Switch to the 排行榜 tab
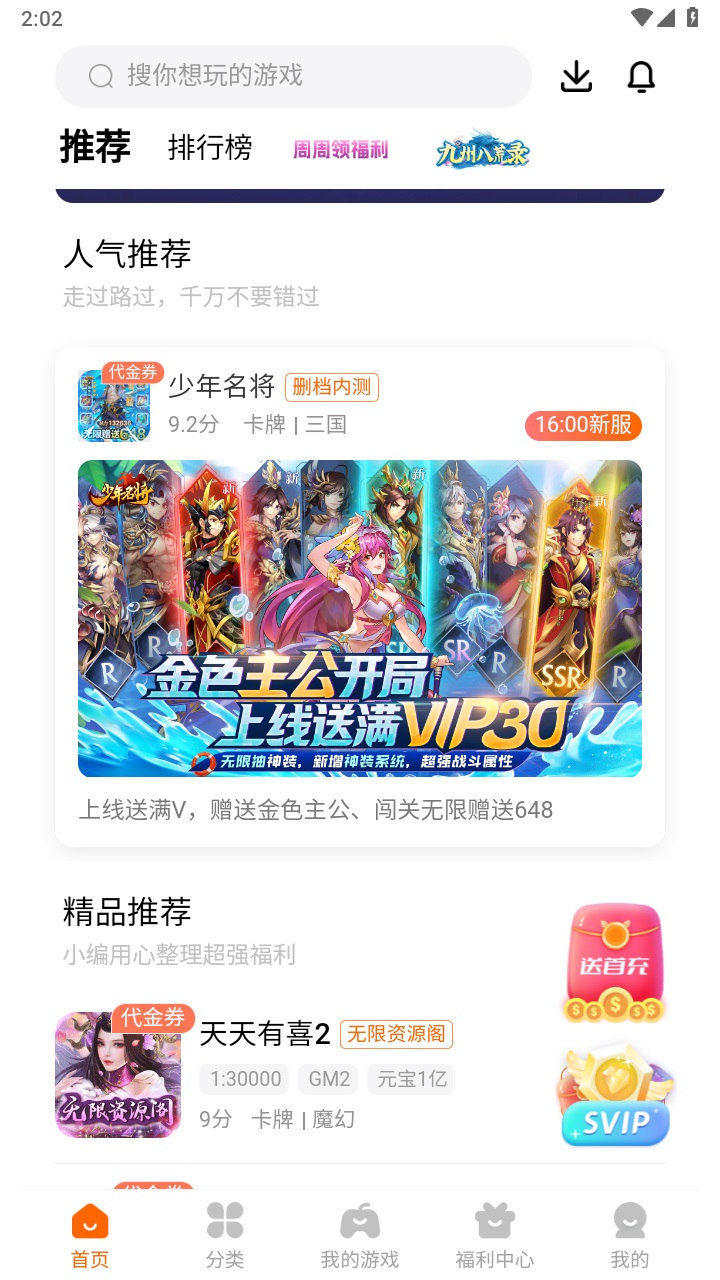 click(x=210, y=148)
